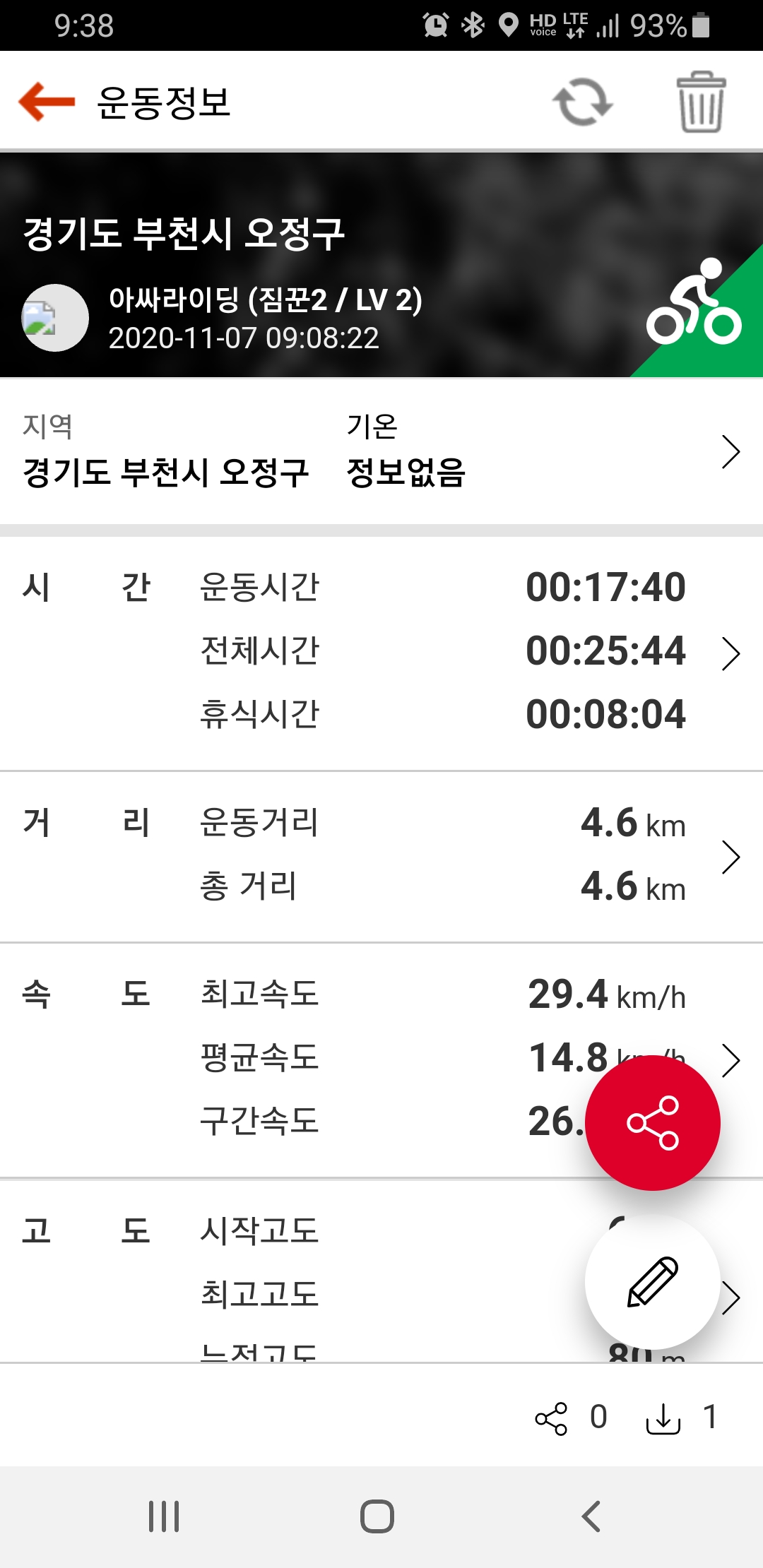Open the 시간 details chevron
763x1568 pixels.
(x=731, y=653)
